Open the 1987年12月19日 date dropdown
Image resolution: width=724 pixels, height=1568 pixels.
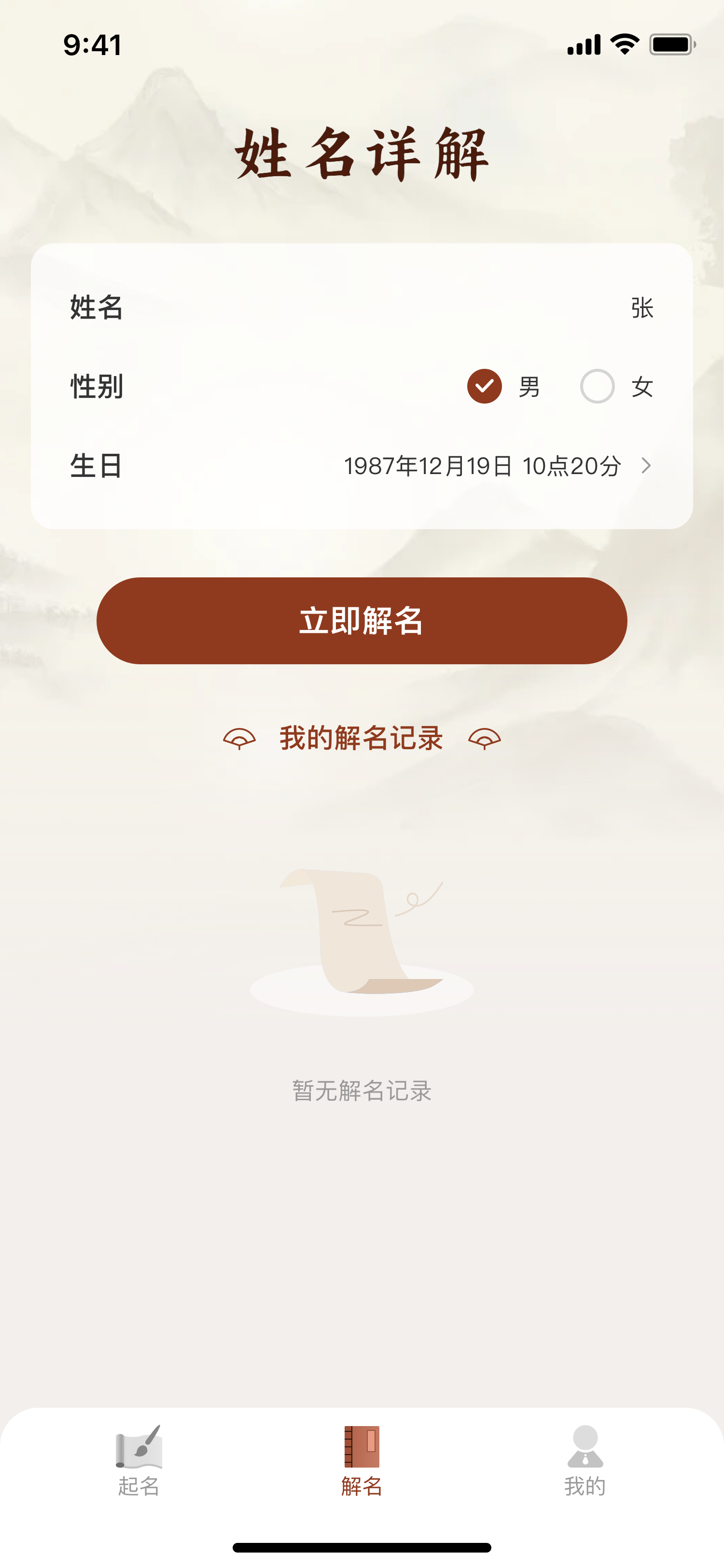click(482, 466)
